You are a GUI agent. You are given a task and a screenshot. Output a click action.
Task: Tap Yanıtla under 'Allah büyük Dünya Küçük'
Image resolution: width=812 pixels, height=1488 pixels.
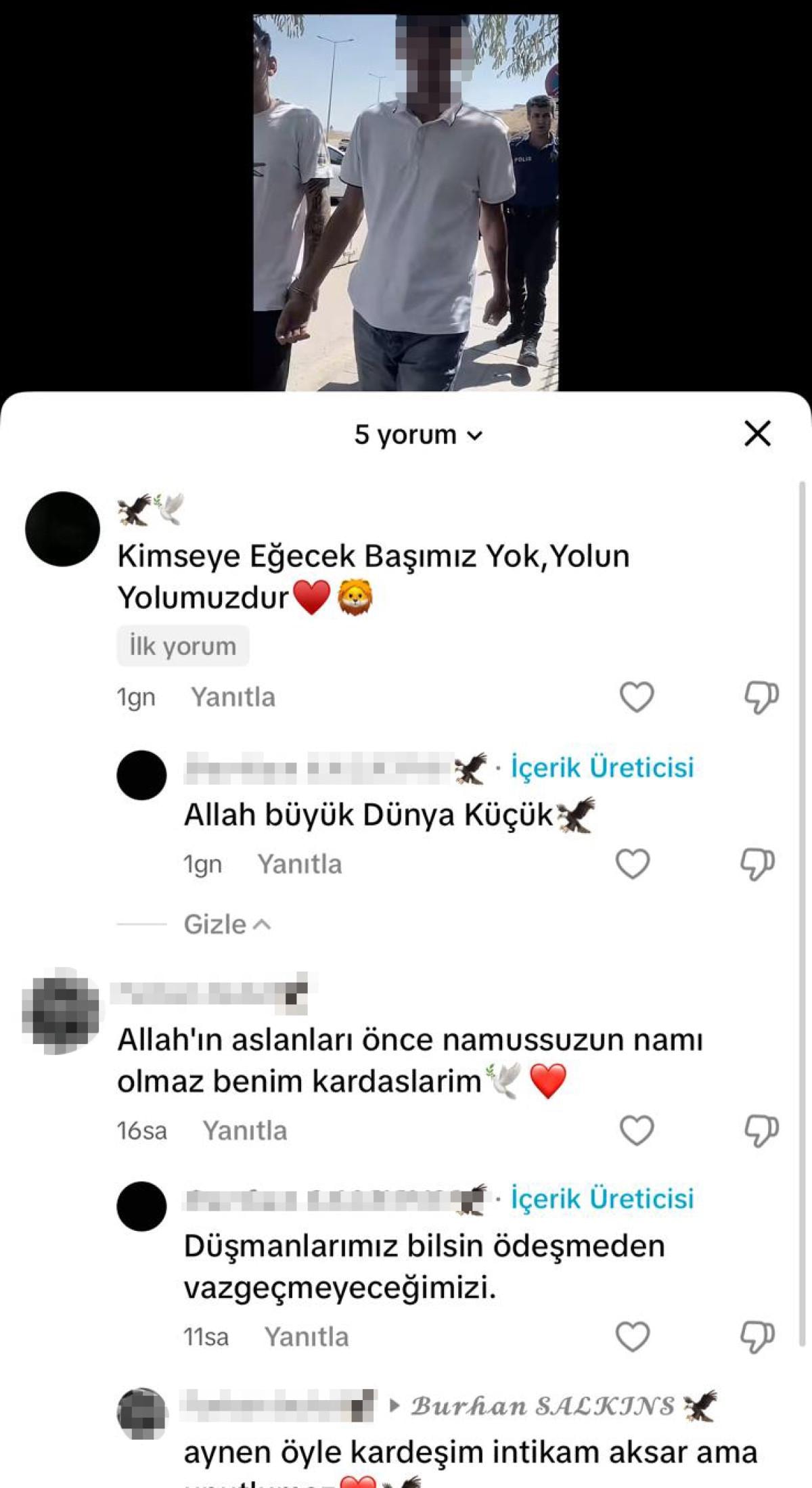click(x=299, y=864)
